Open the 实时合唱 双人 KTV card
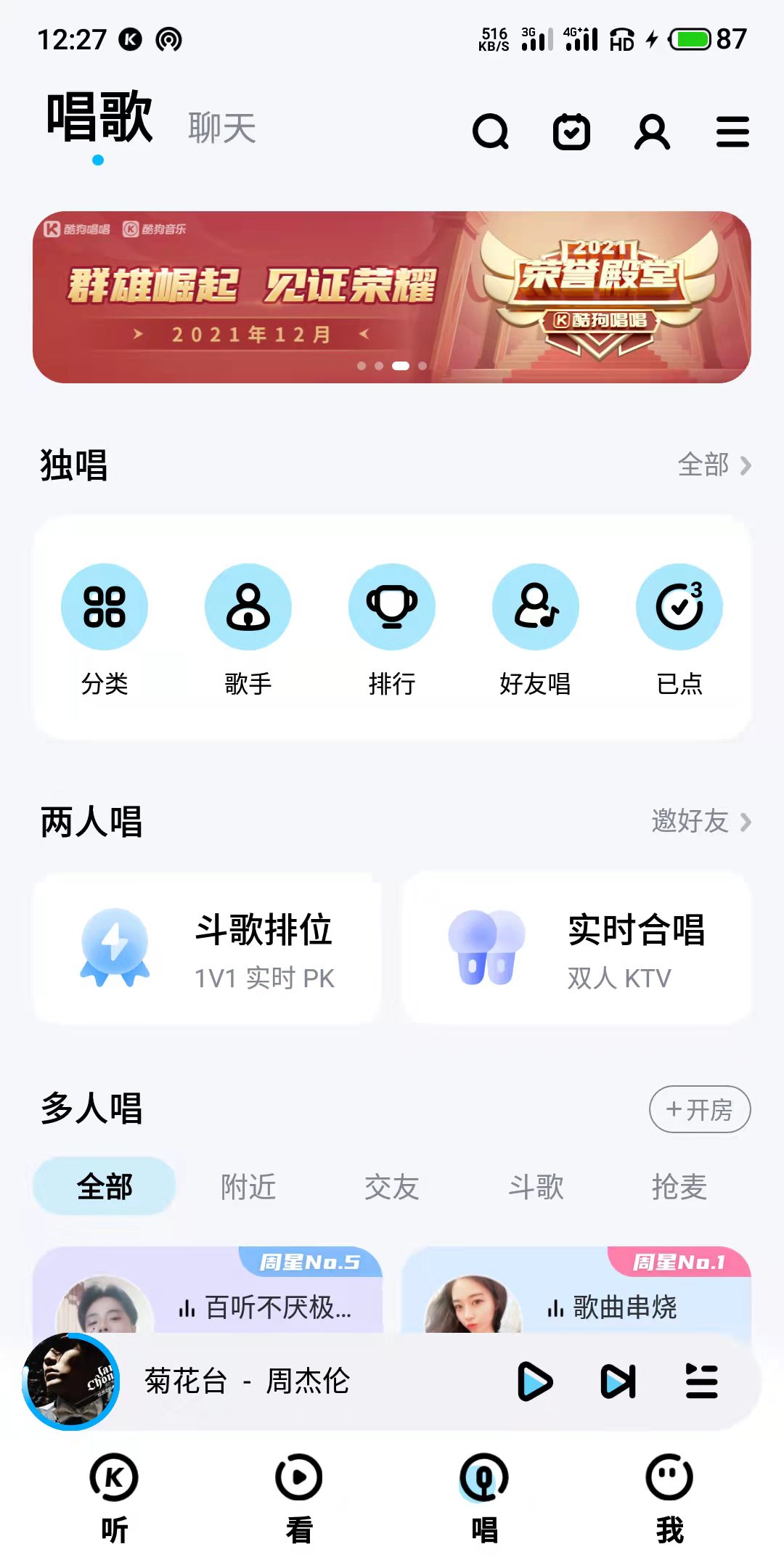Image resolution: width=784 pixels, height=1568 pixels. 576,948
